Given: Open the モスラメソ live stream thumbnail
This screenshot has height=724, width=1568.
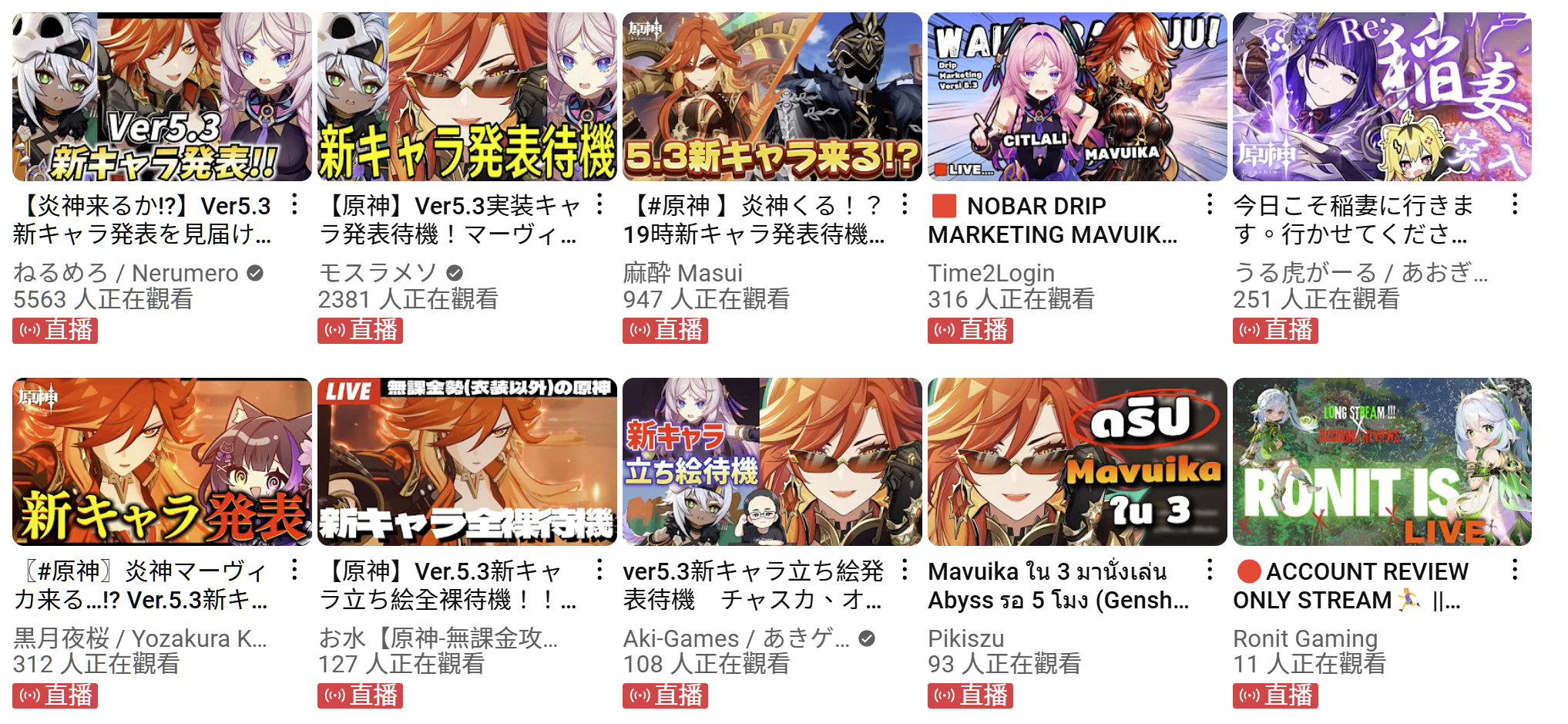Looking at the screenshot, I should point(467,97).
